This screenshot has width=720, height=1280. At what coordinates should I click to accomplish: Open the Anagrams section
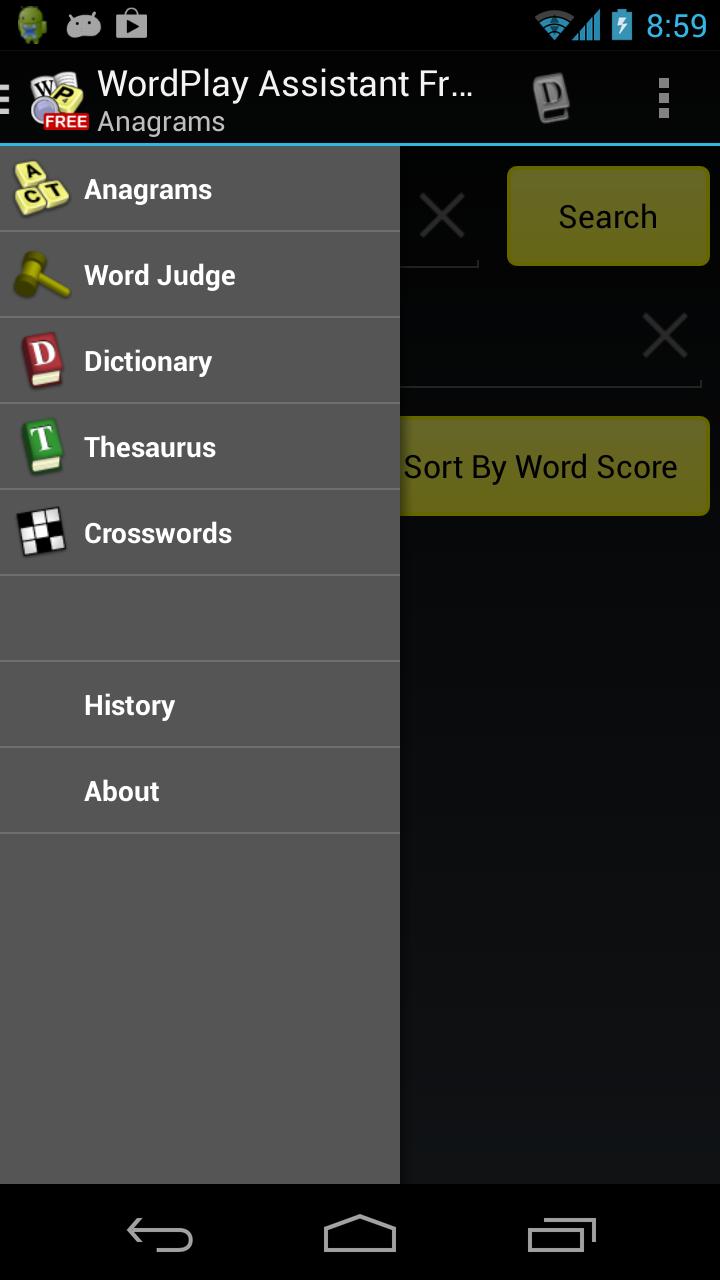148,190
